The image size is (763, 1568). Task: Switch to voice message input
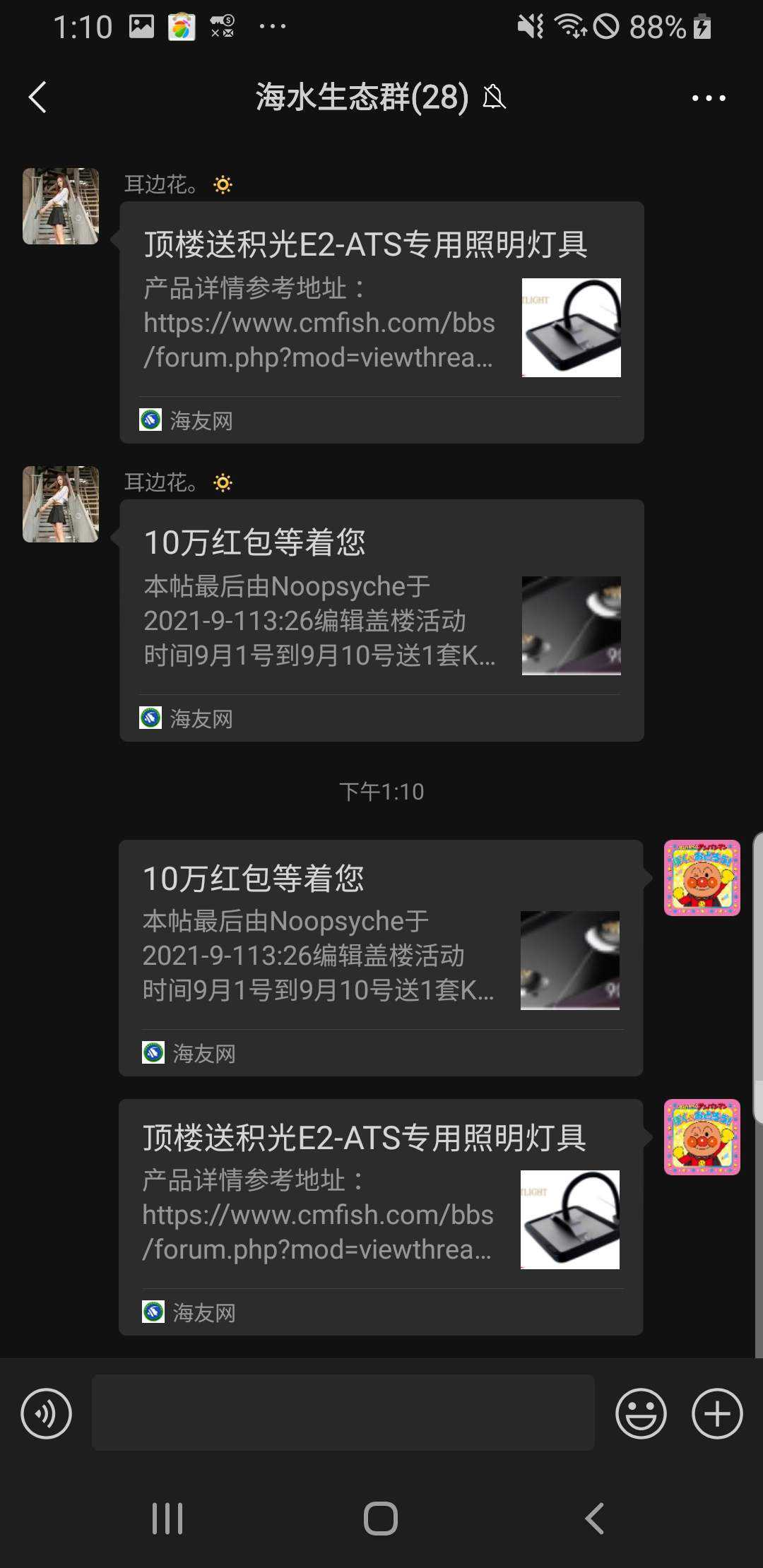click(47, 1413)
